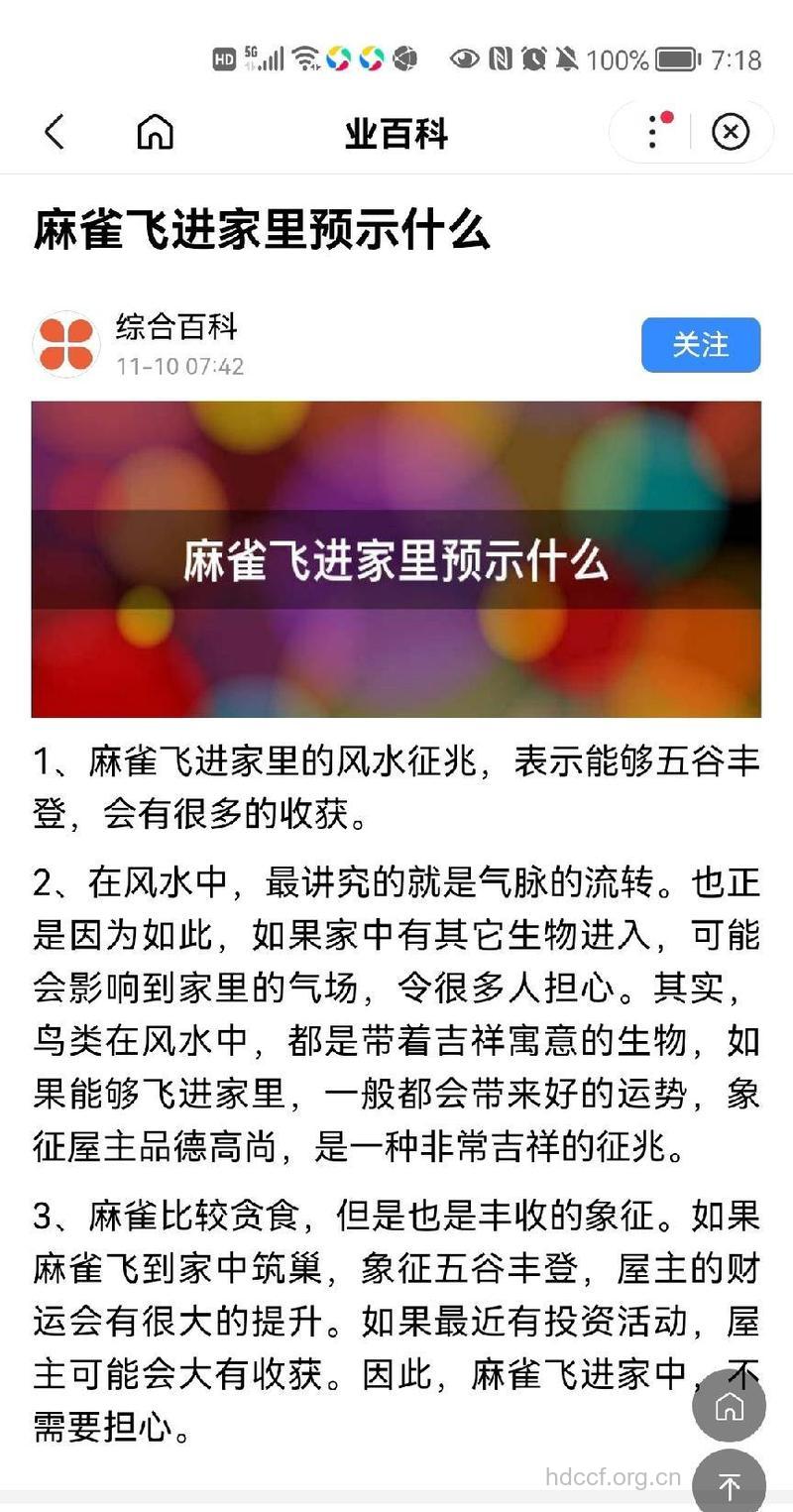
Task: Tap the home icon beside the back arrow
Action: (156, 130)
